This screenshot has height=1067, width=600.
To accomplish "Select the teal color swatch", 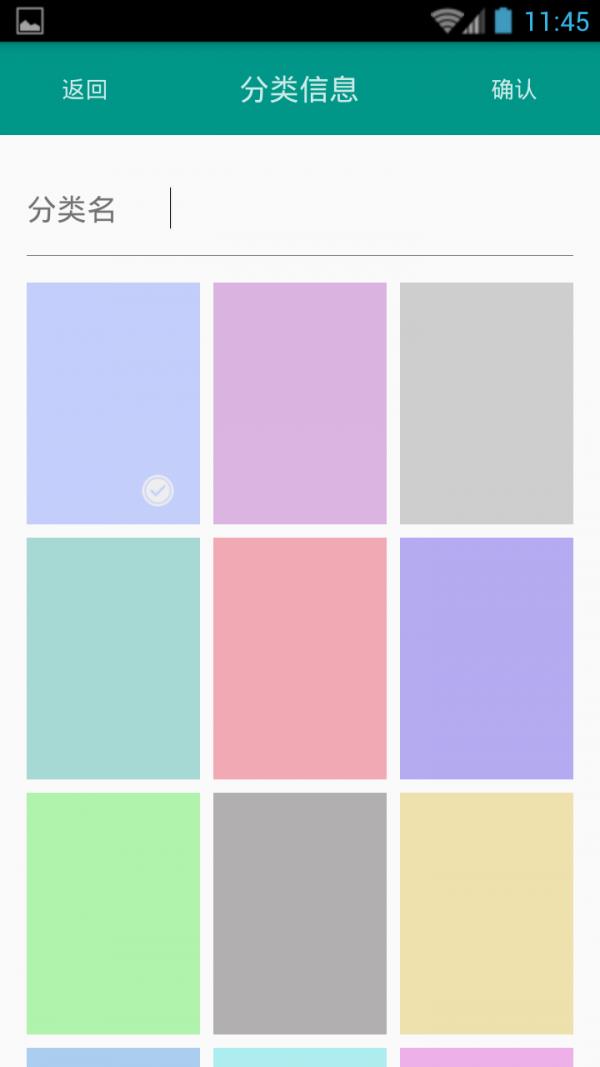I will 113,658.
